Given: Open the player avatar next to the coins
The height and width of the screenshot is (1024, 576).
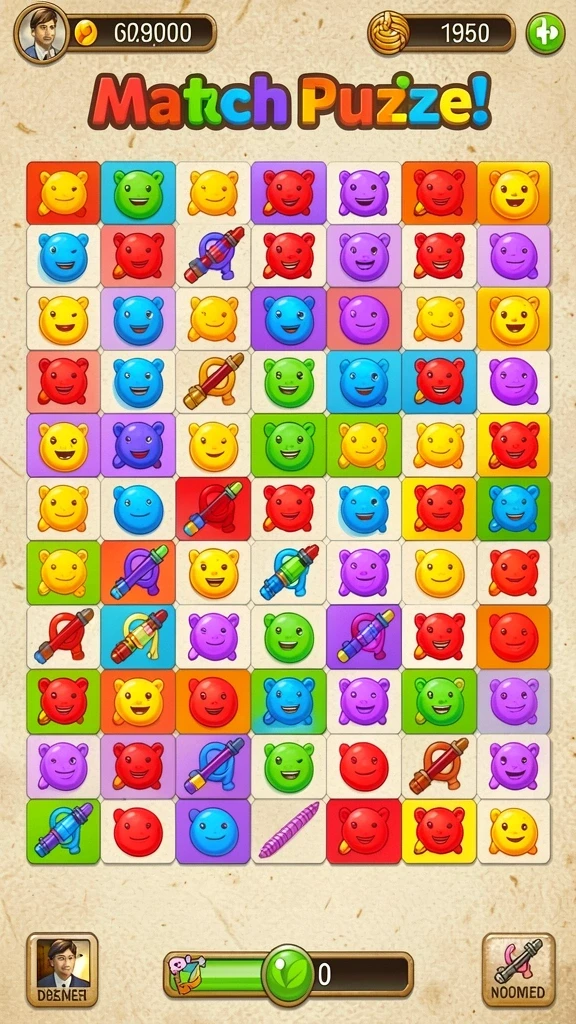Looking at the screenshot, I should pyautogui.click(x=42, y=33).
